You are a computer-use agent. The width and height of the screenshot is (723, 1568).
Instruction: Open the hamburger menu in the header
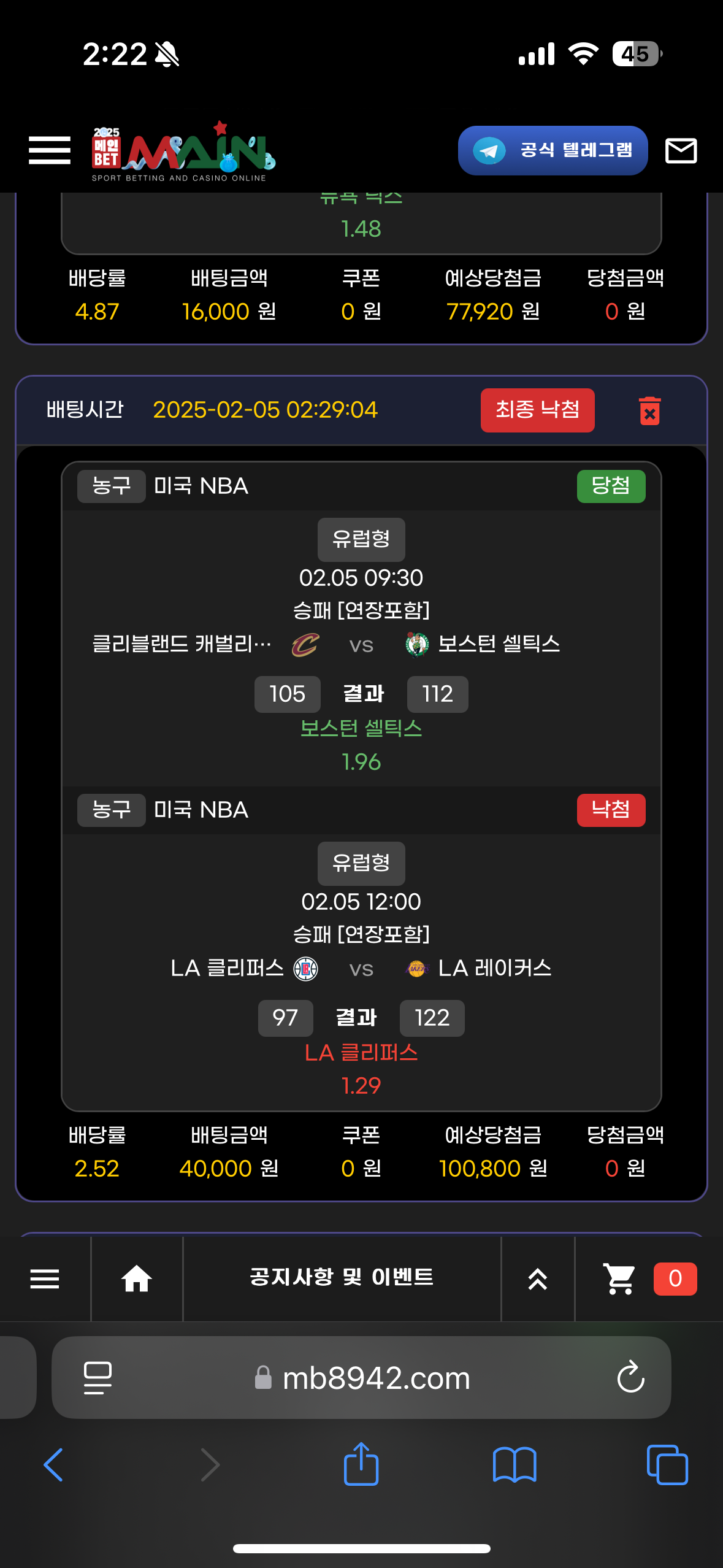[50, 150]
